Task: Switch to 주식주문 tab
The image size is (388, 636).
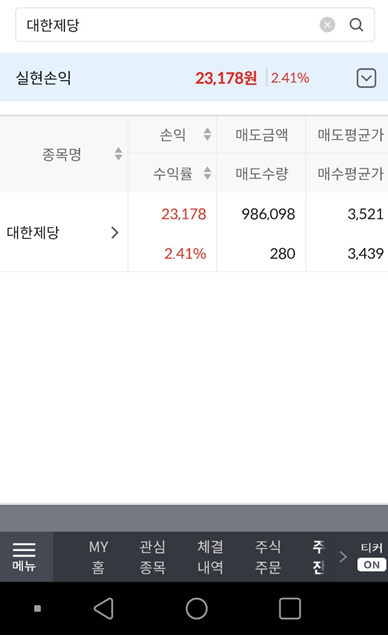Action: click(x=268, y=557)
